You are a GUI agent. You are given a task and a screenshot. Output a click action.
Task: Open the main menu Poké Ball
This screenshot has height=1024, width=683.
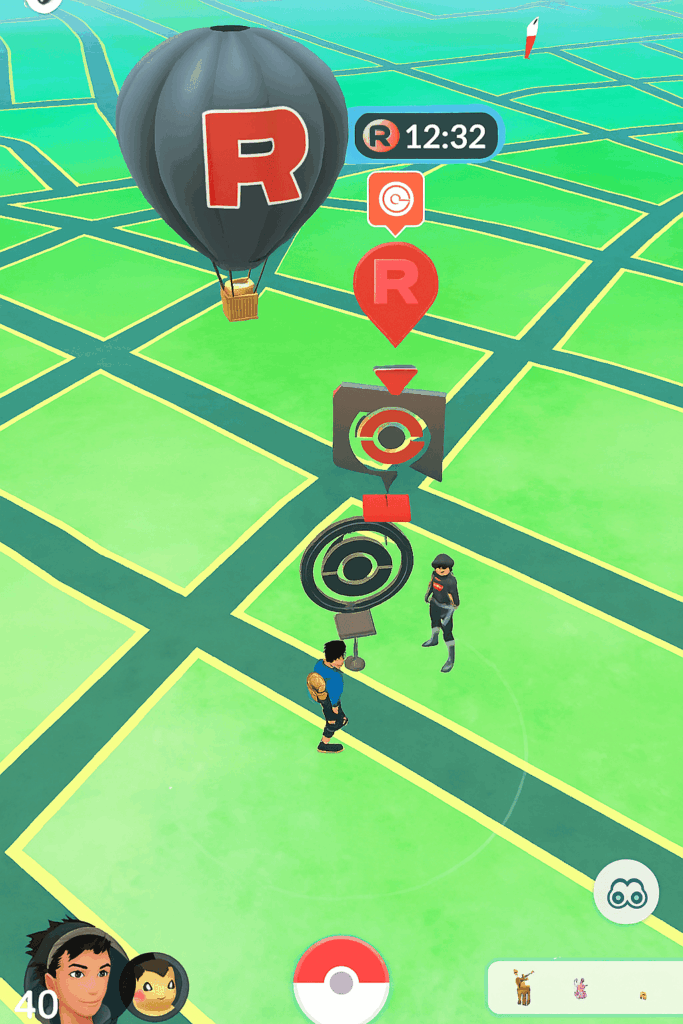pos(341,981)
